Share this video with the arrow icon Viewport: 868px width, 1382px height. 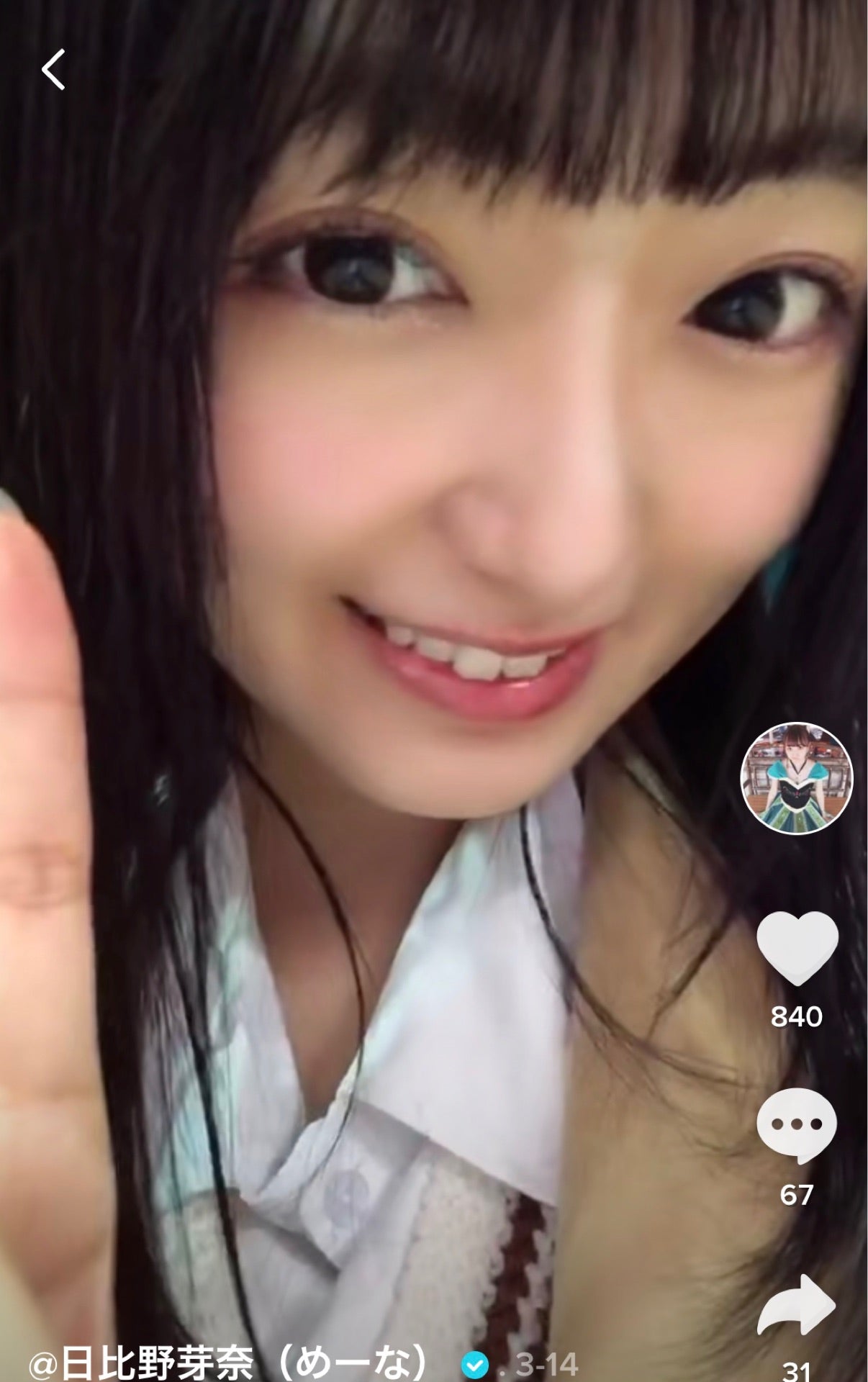pos(797,1305)
